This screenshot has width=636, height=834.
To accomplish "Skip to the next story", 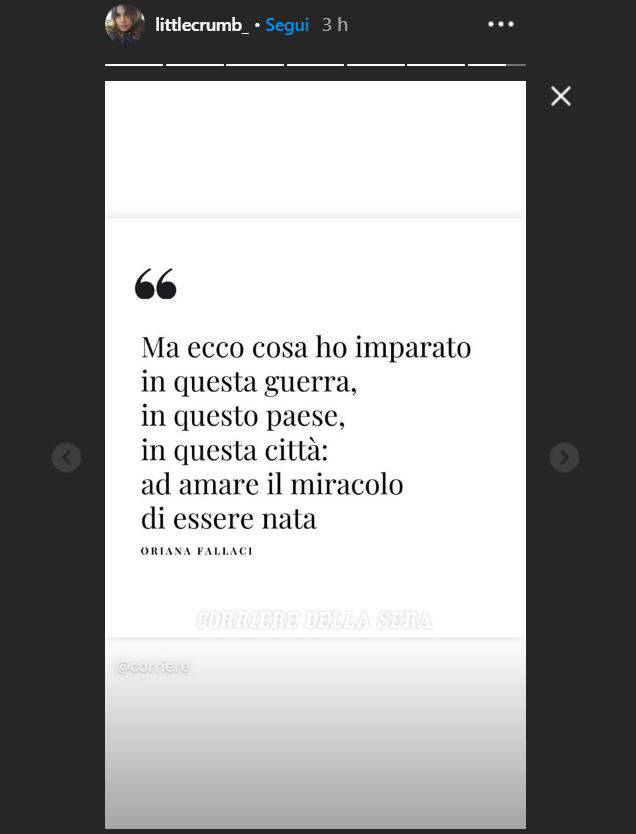I will [x=564, y=457].
